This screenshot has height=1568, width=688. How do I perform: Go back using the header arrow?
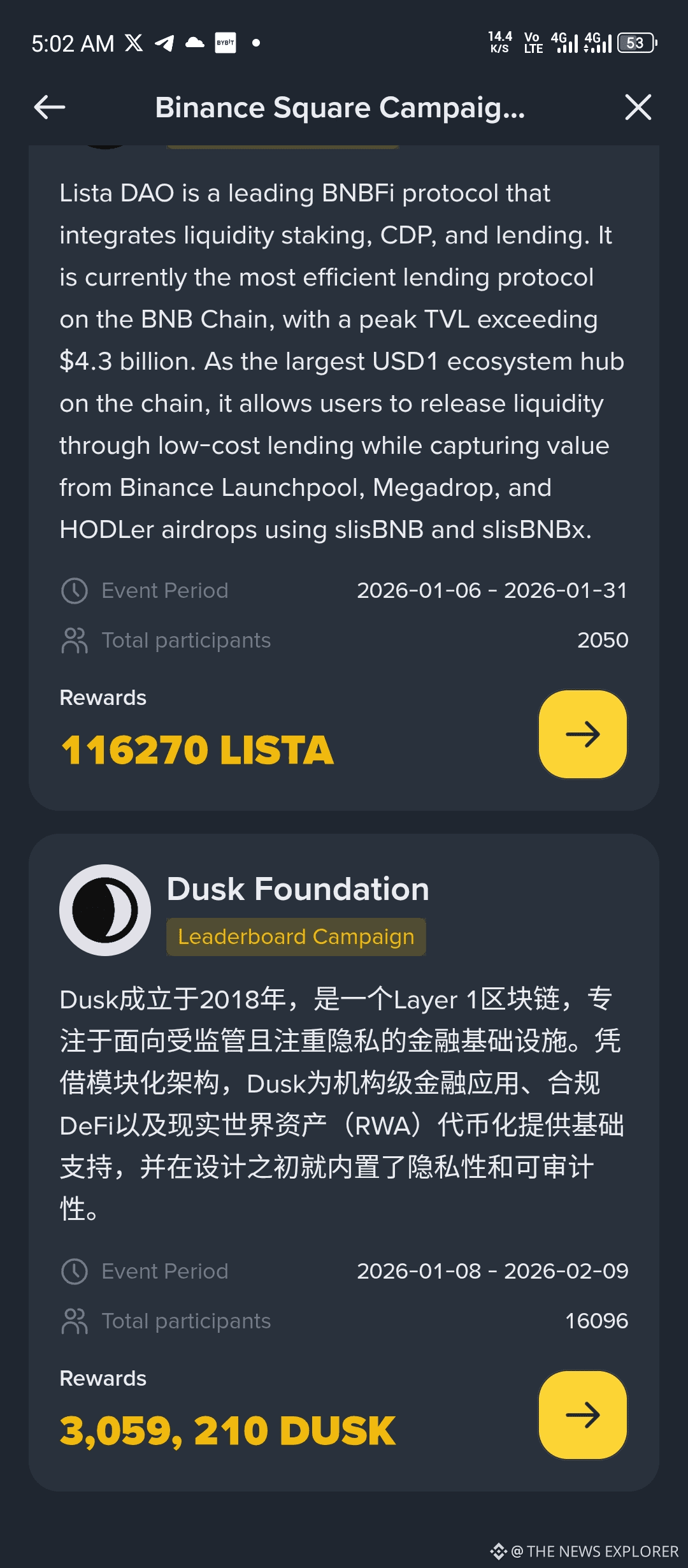(50, 107)
